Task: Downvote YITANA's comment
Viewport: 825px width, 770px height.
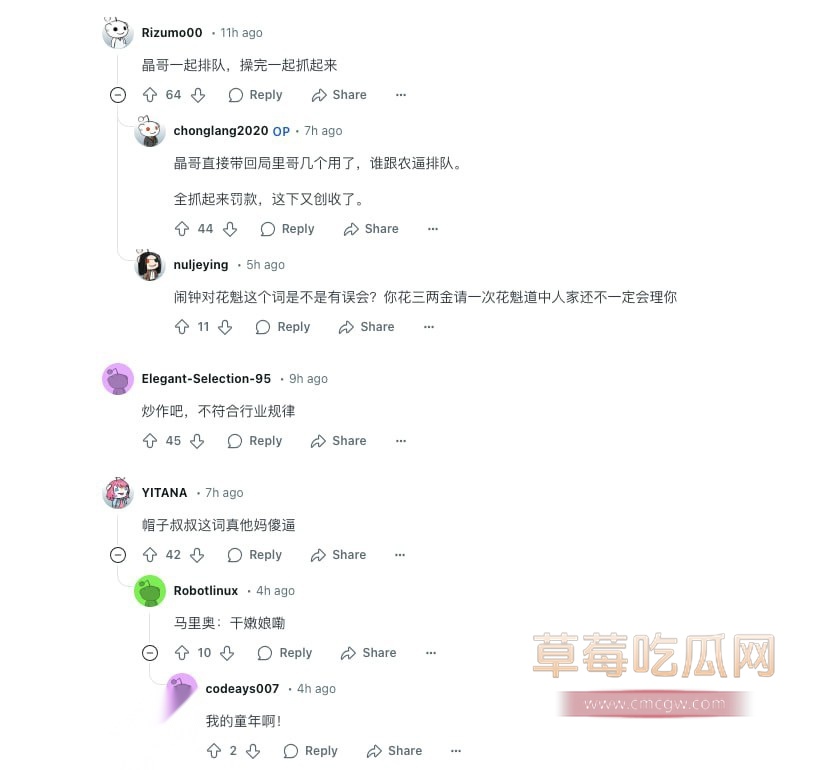Action: (x=198, y=555)
